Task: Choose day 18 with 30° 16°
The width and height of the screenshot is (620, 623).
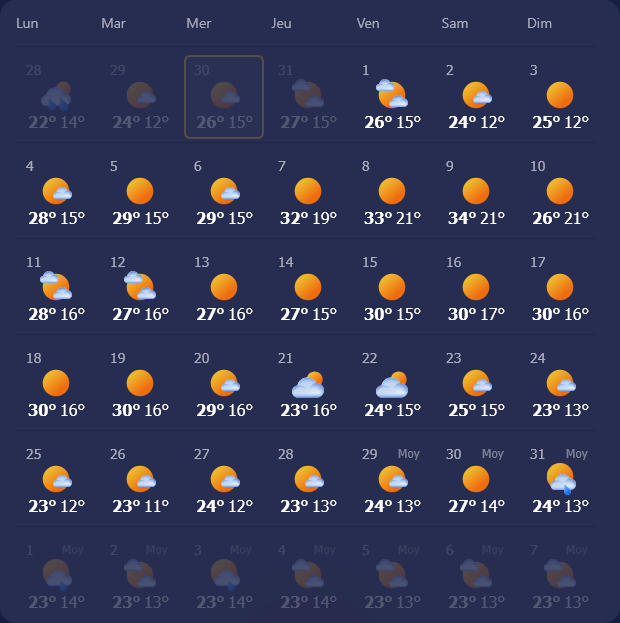Action: coord(56,384)
